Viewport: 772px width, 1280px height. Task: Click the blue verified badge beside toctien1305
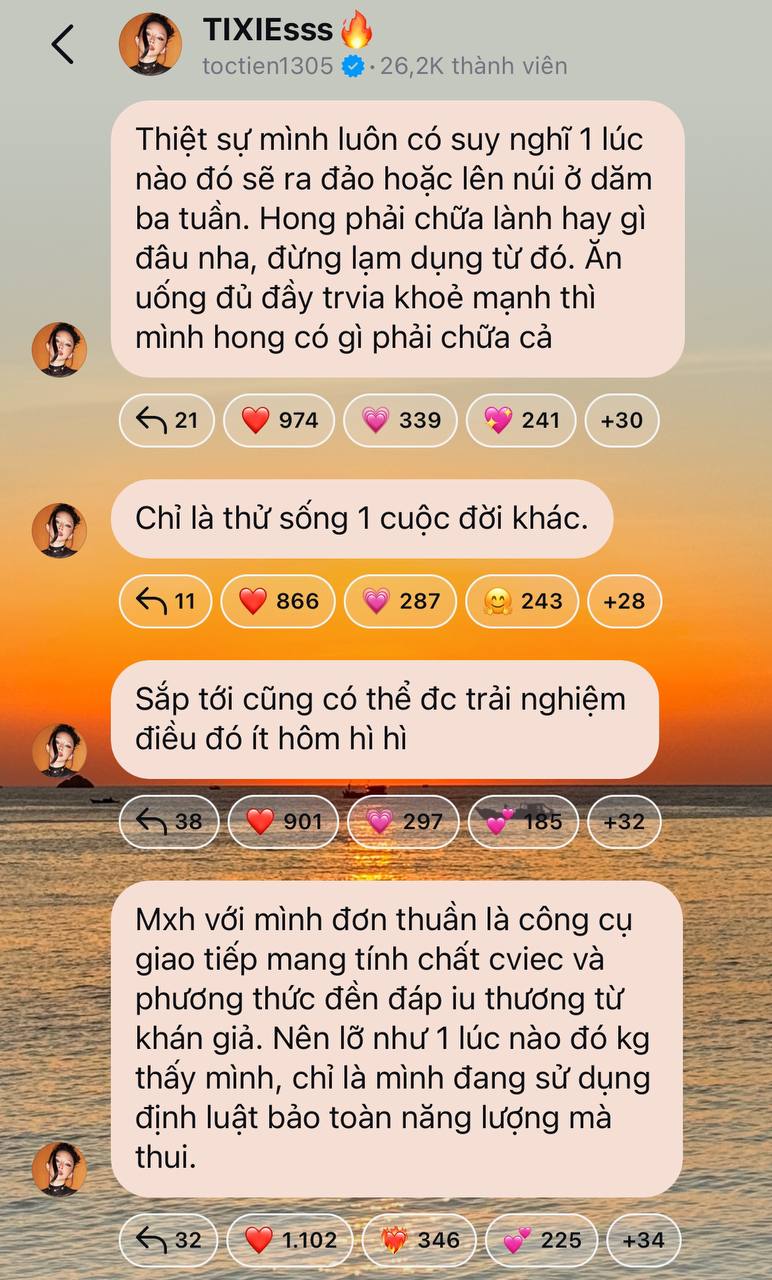tap(352, 66)
